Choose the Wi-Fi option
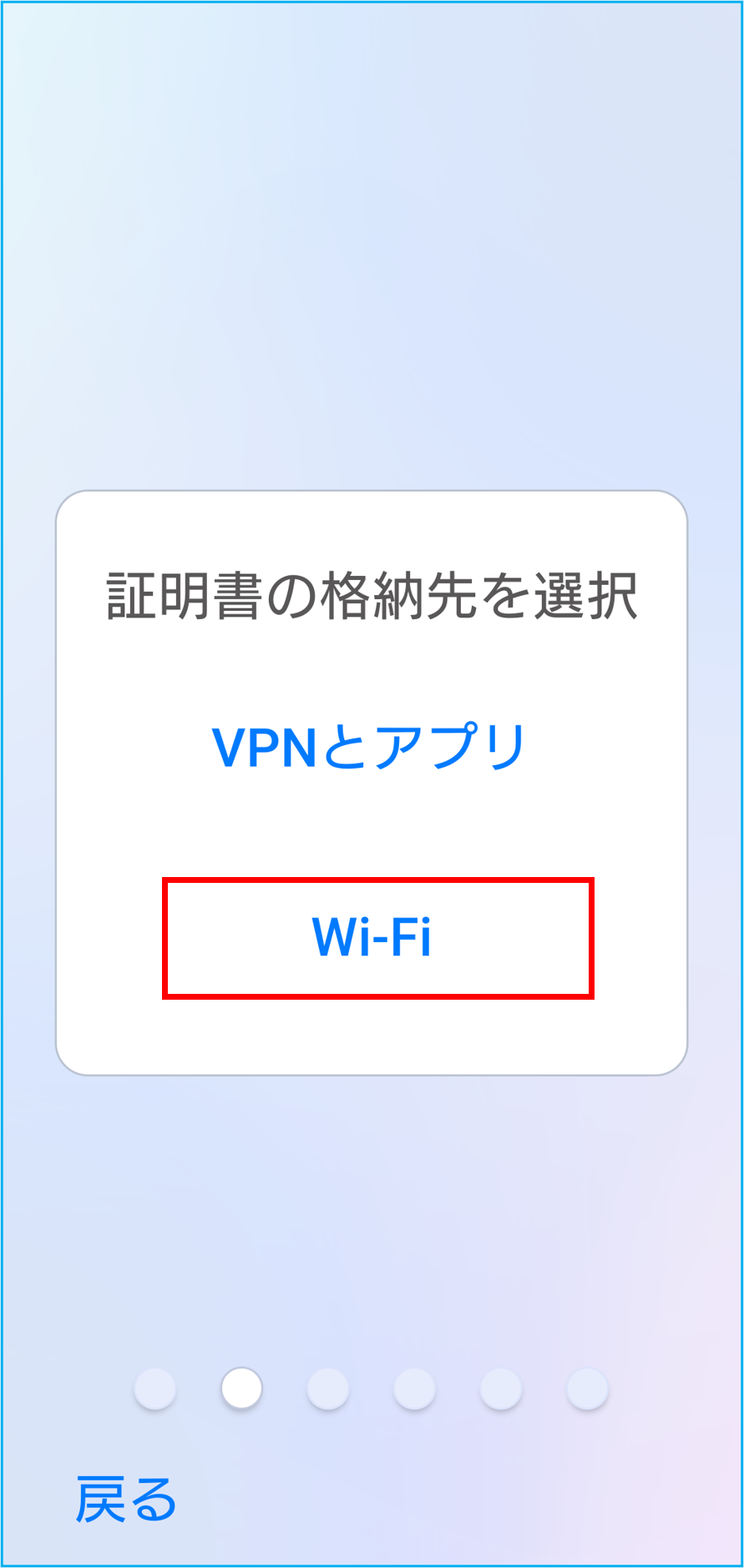The height and width of the screenshot is (1568, 744). click(x=372, y=937)
